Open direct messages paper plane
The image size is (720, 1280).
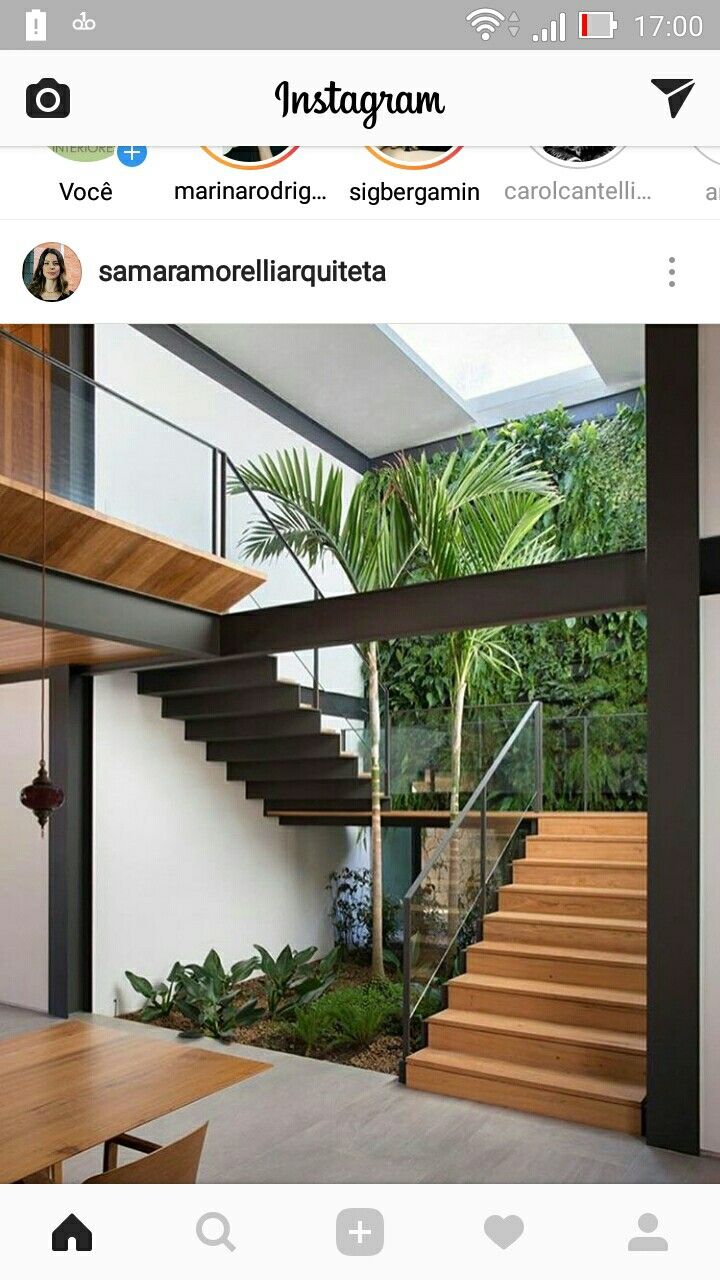[672, 98]
